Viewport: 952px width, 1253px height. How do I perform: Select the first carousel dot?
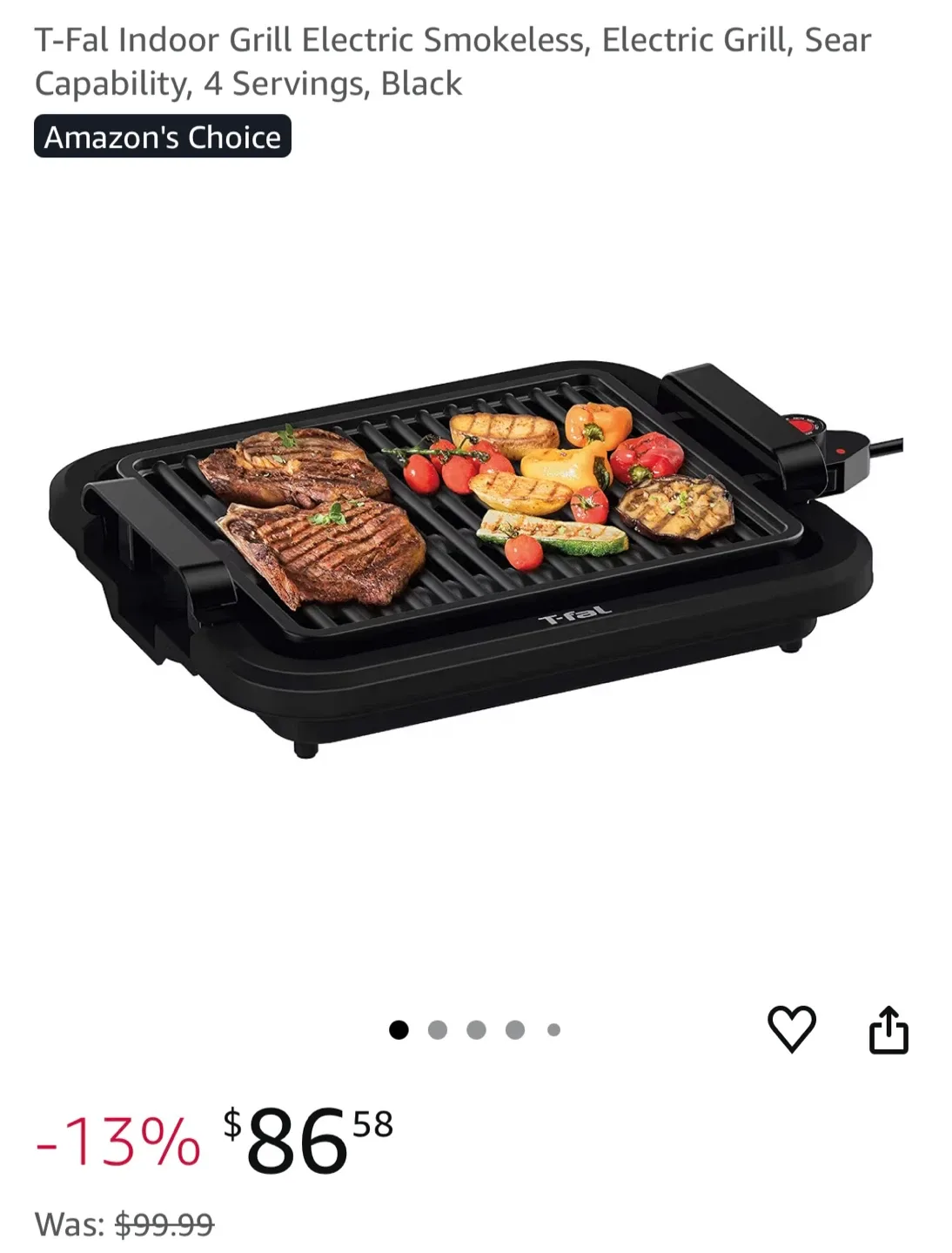click(401, 1029)
